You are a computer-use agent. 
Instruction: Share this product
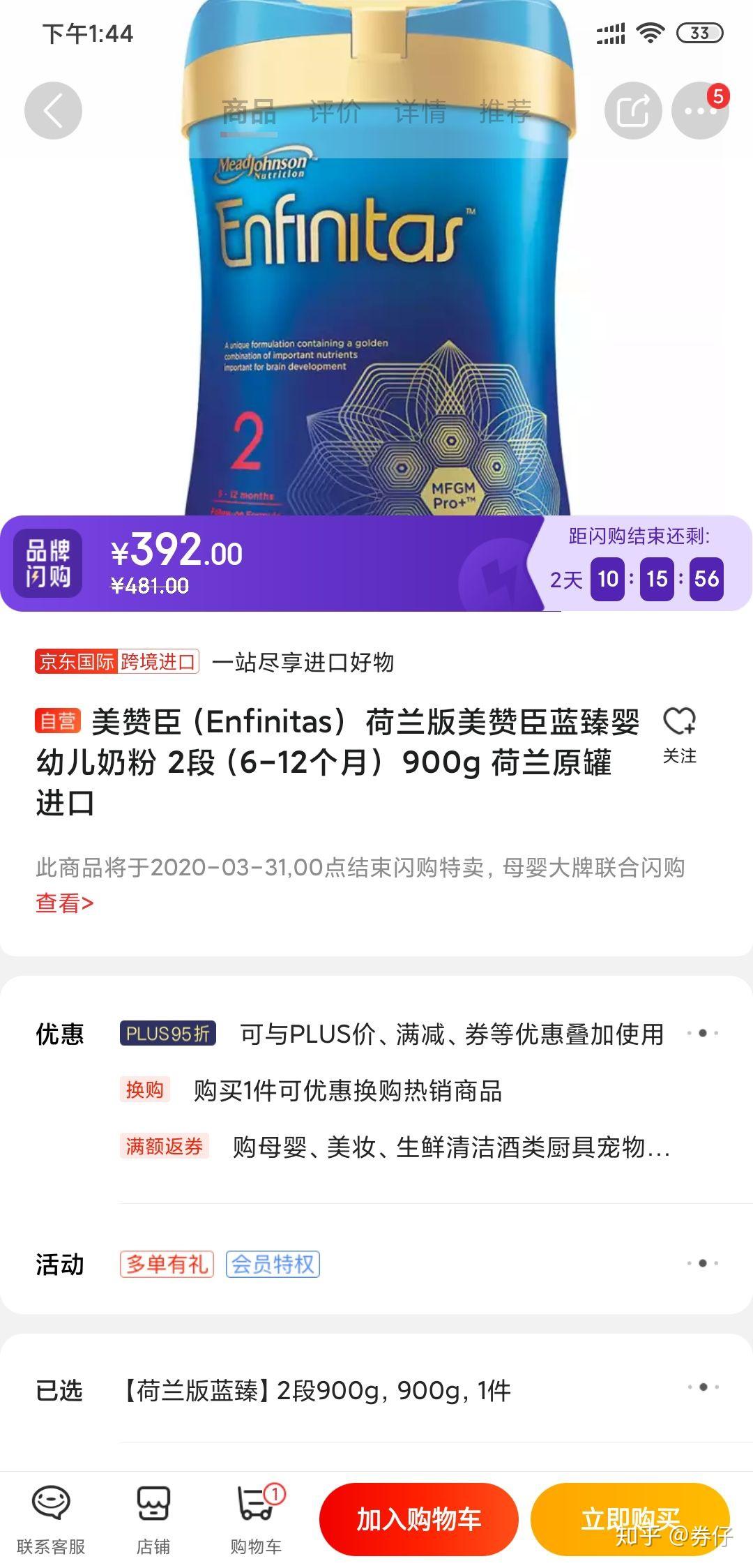coord(632,111)
